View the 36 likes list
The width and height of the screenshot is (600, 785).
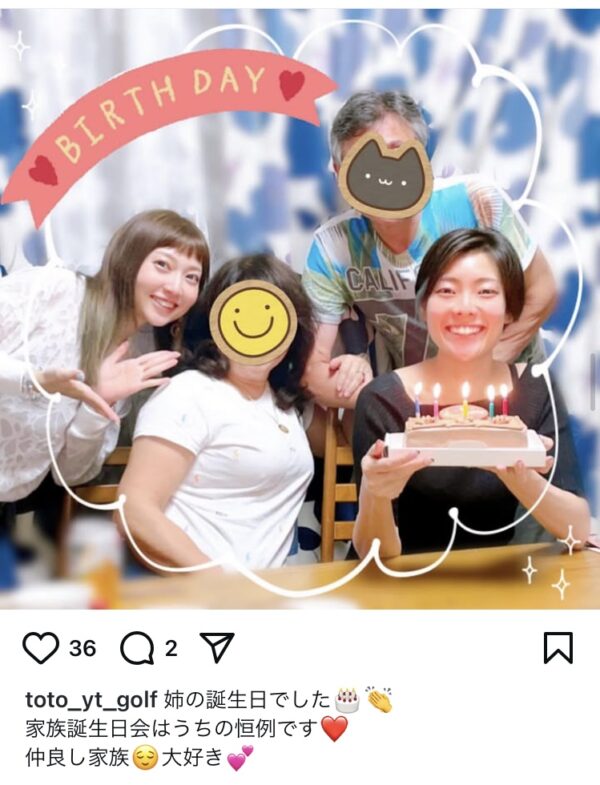(83, 648)
